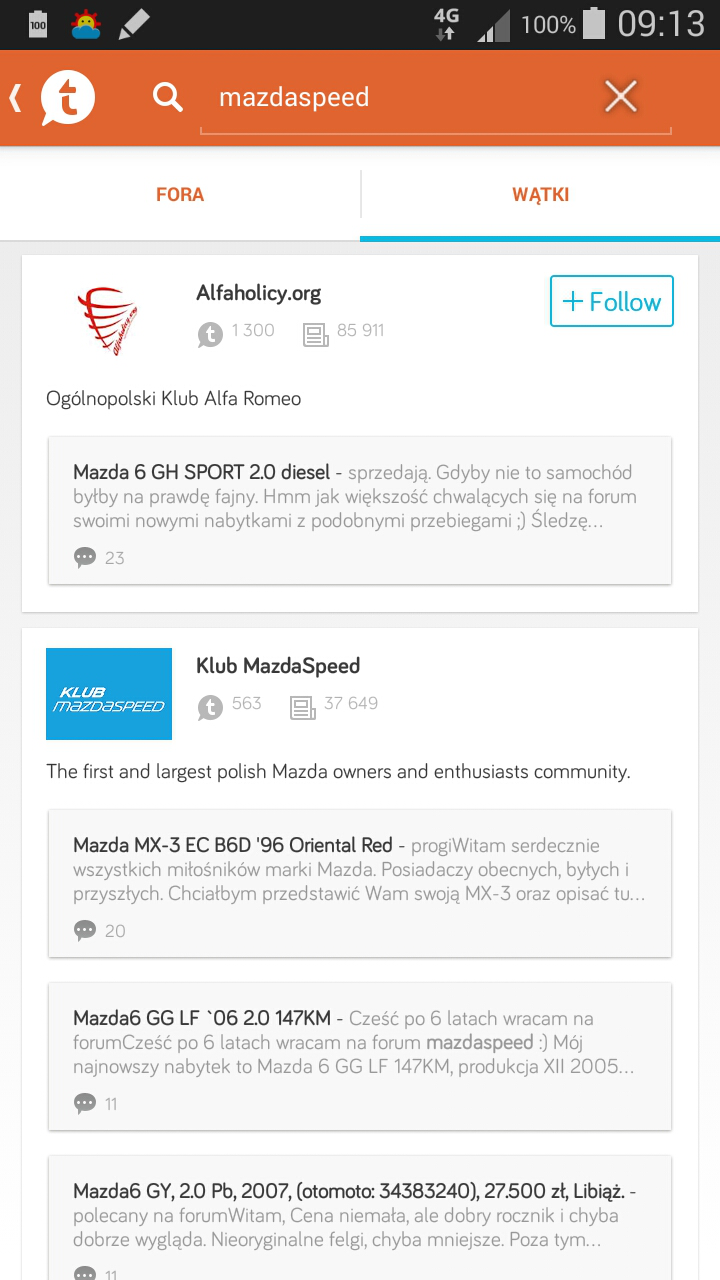Open the Klub MazdaSpeed forum

coord(278,666)
